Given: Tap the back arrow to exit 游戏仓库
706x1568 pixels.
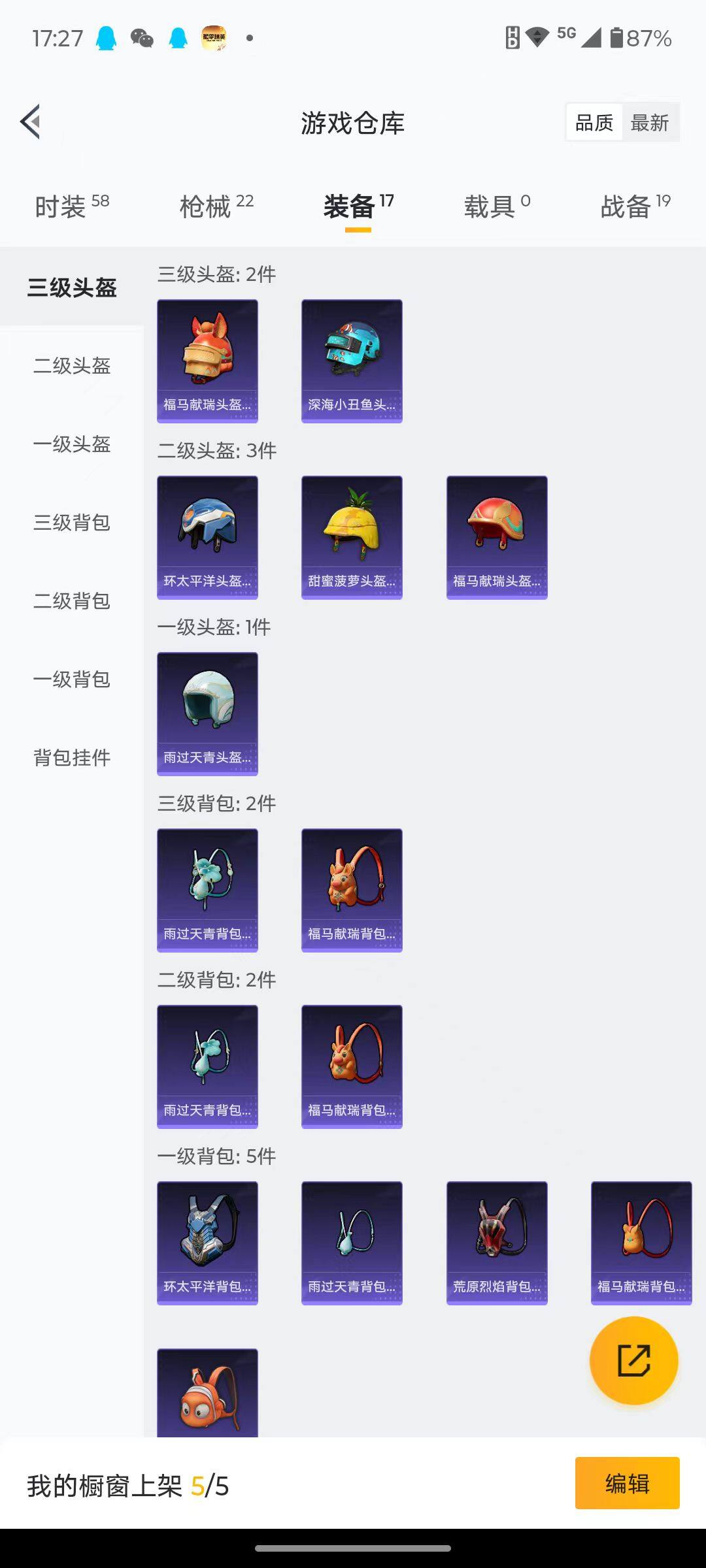Looking at the screenshot, I should [29, 122].
